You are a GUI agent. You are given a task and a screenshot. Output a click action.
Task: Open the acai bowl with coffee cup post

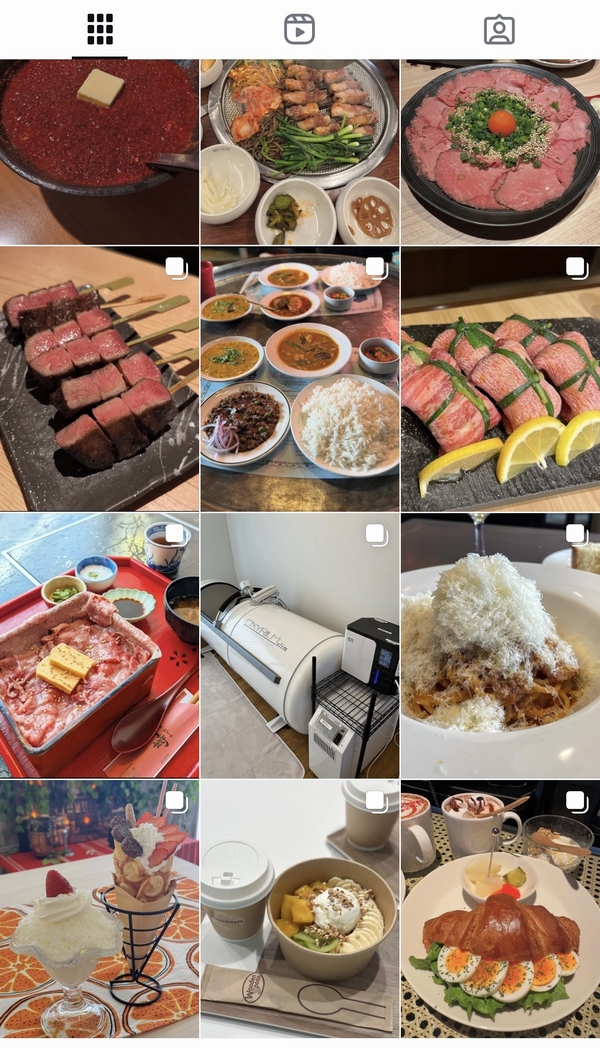tap(300, 910)
